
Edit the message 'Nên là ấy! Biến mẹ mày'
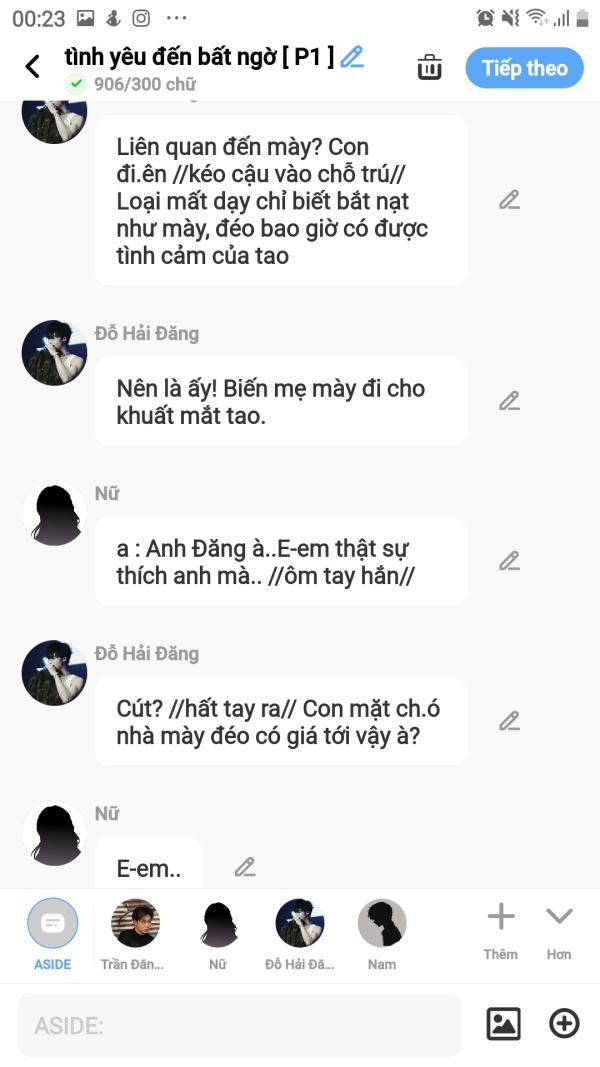click(509, 401)
